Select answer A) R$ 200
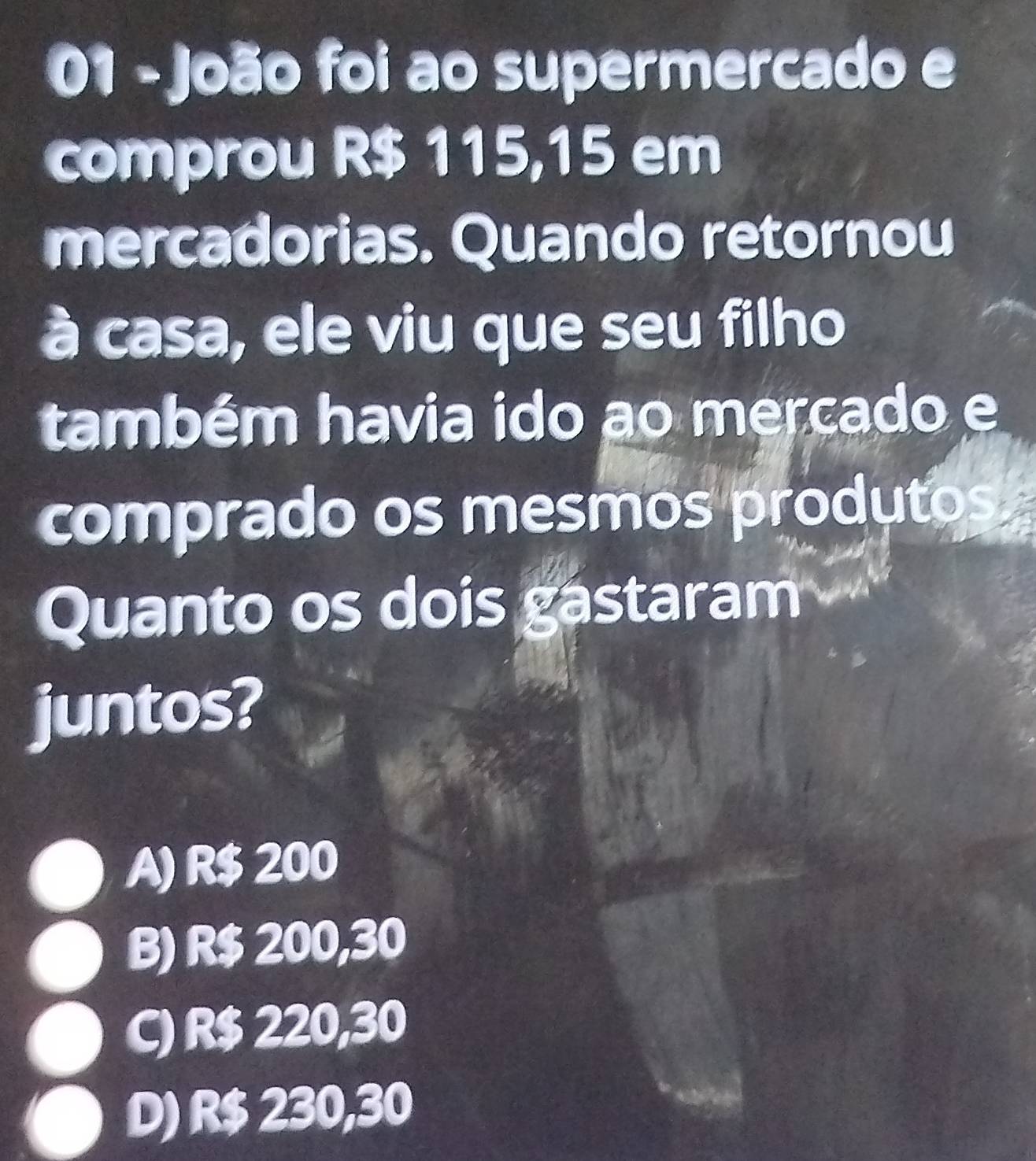 [x=68, y=873]
